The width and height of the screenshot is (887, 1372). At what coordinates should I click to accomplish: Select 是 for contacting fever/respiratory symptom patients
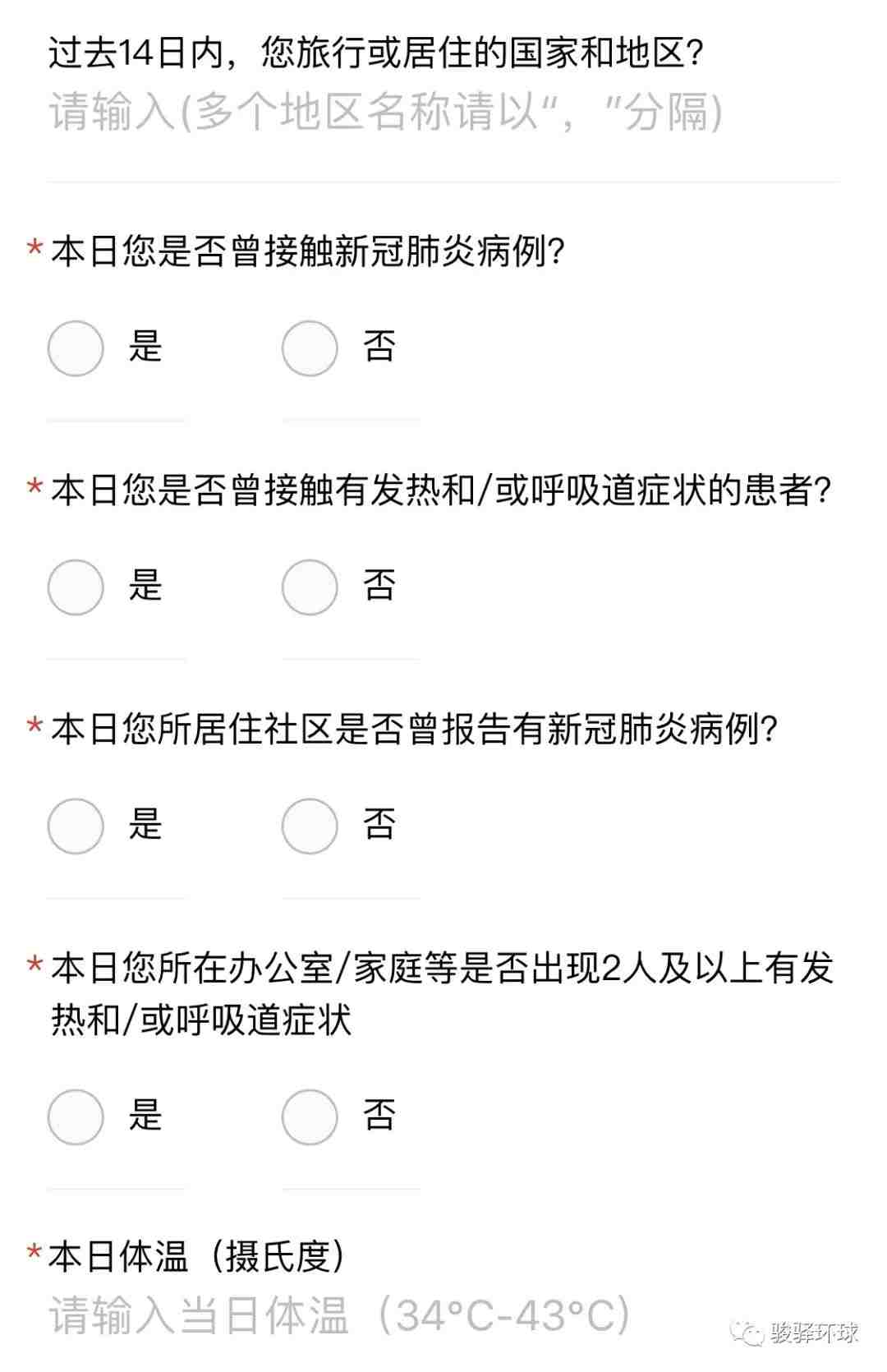coord(75,585)
